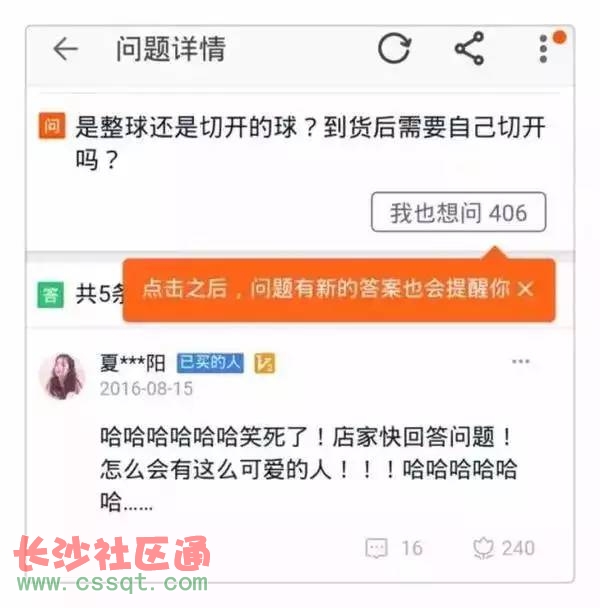Share this question
The width and height of the screenshot is (600, 608).
pos(468,49)
